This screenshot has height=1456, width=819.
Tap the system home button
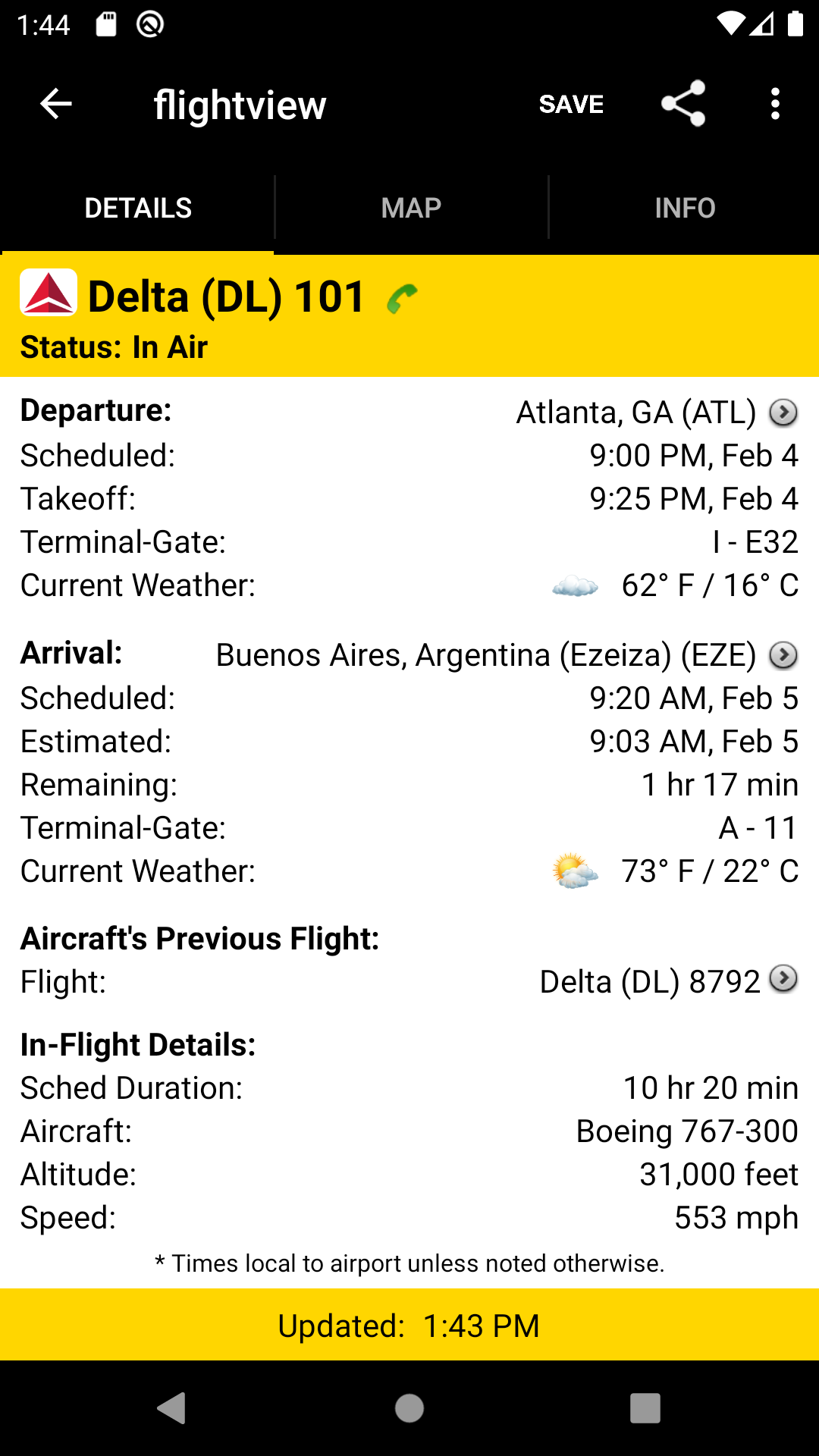pyautogui.click(x=409, y=1408)
